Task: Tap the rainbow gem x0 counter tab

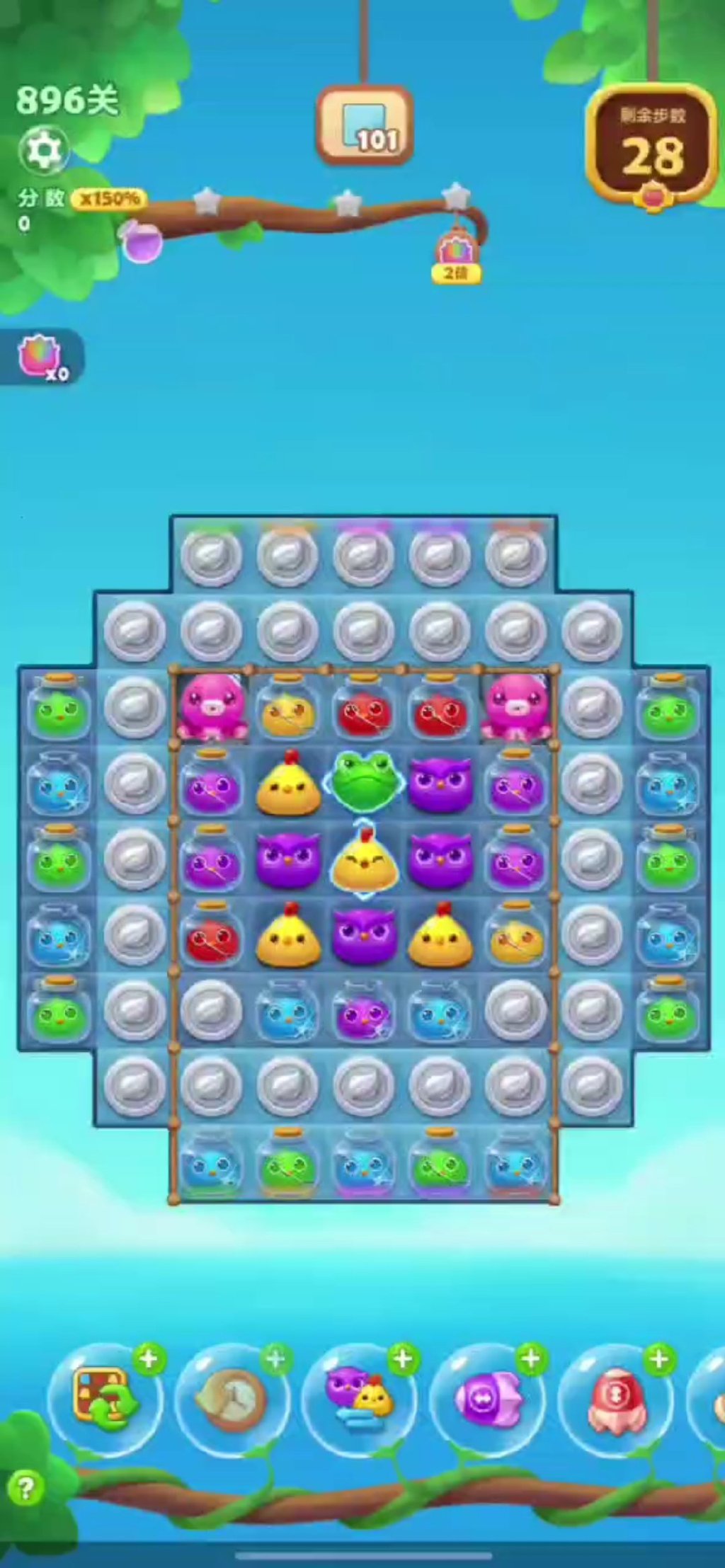Action: click(x=42, y=357)
